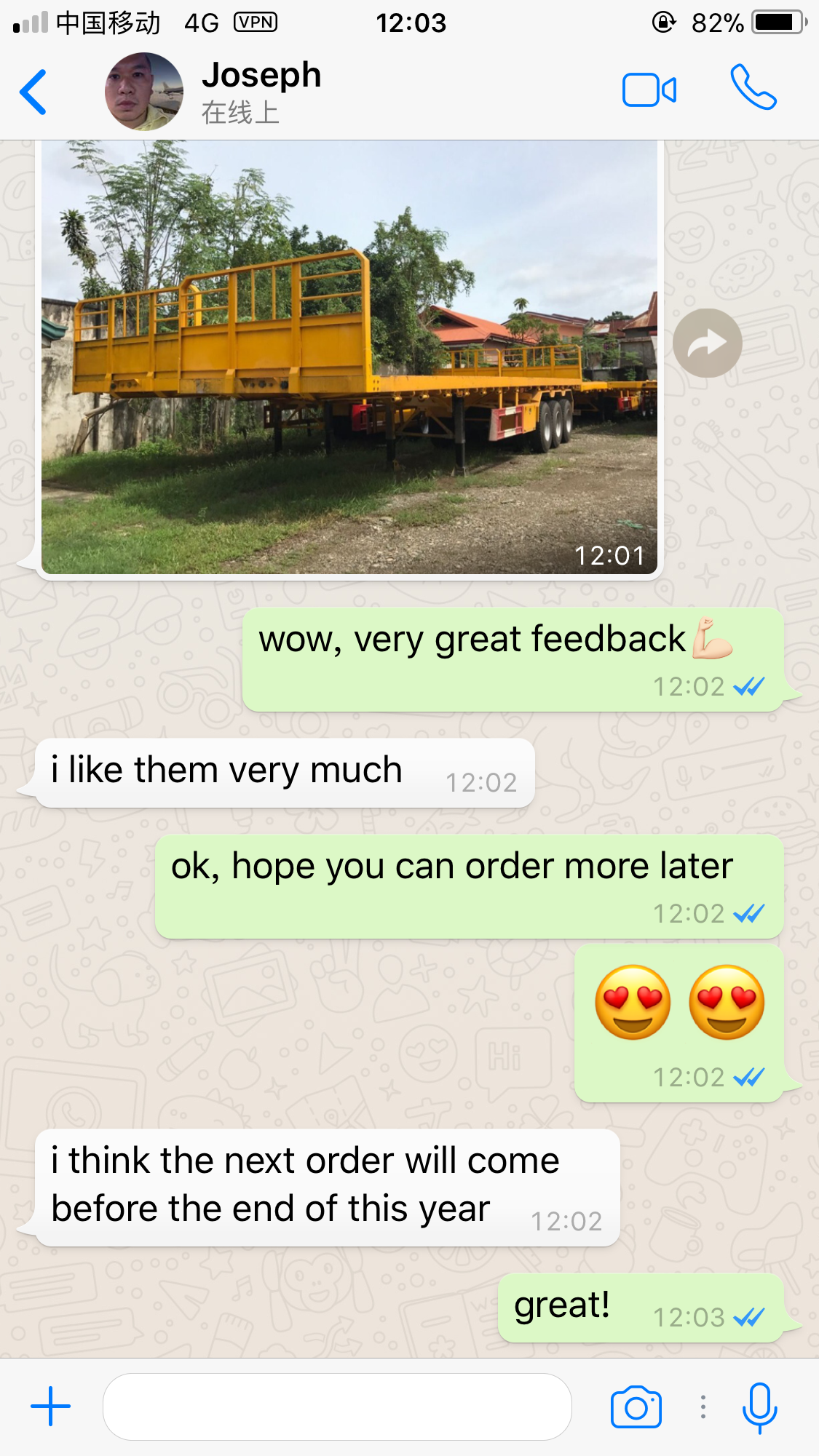Viewport: 819px width, 1456px height.
Task: Start a video call with Joseph
Action: (x=649, y=91)
